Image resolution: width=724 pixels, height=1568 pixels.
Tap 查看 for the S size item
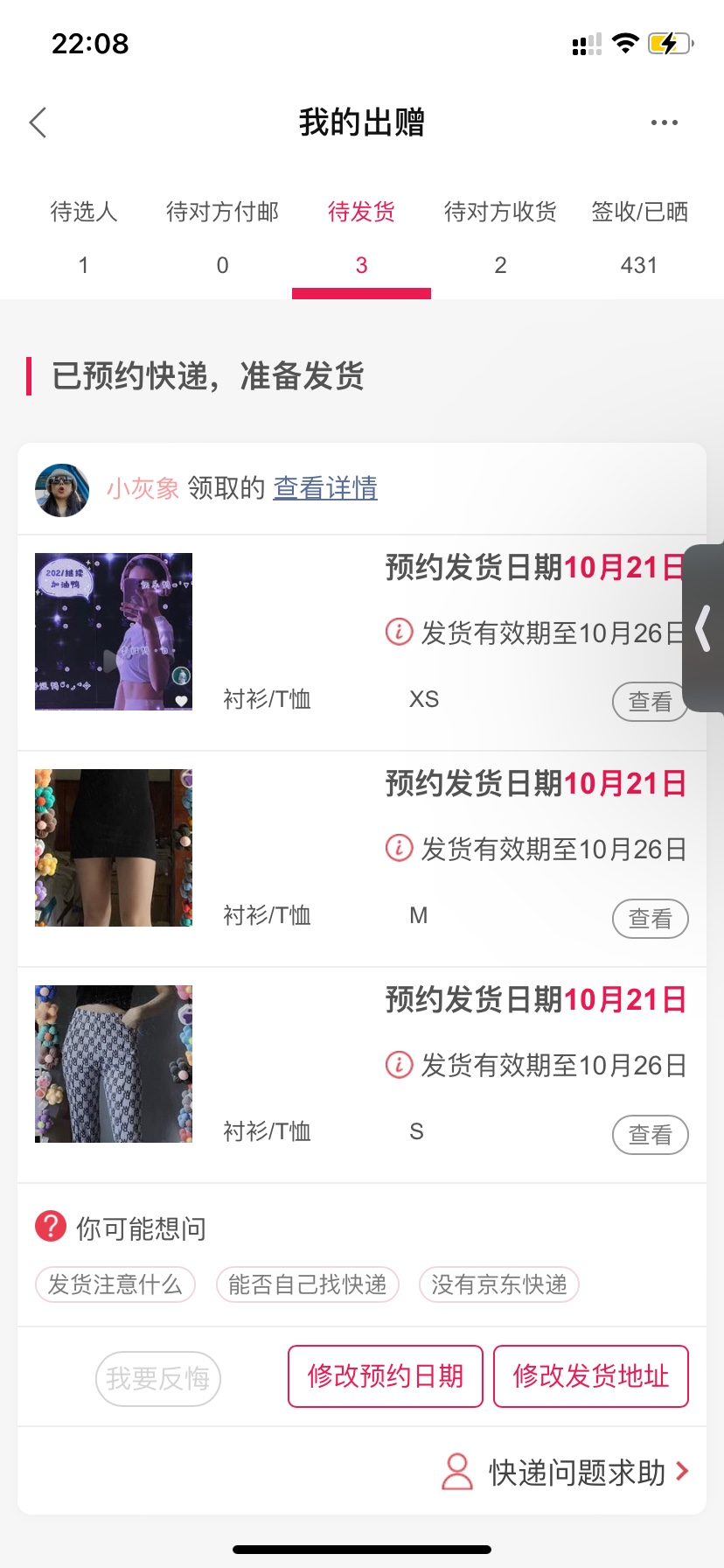pos(650,1135)
